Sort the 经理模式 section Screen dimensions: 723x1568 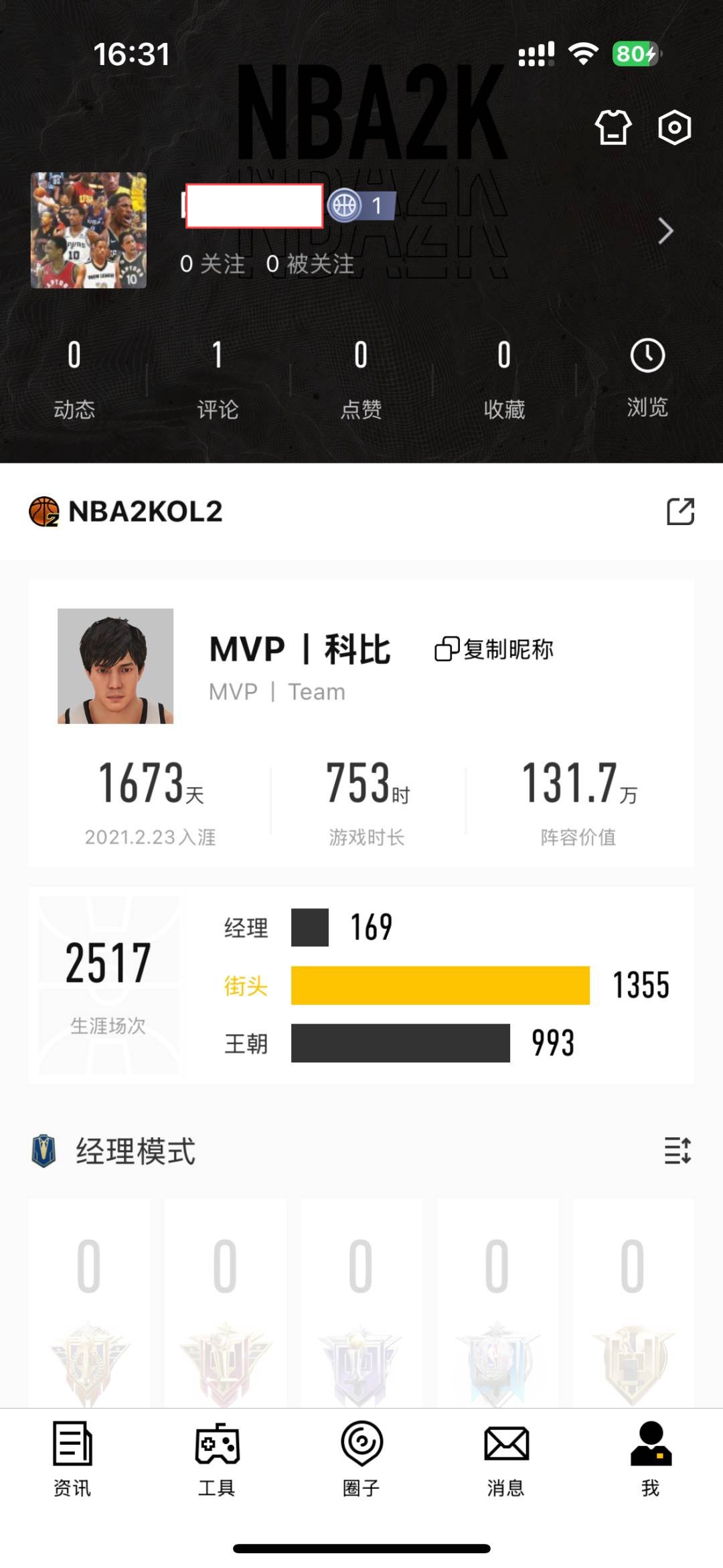677,1151
